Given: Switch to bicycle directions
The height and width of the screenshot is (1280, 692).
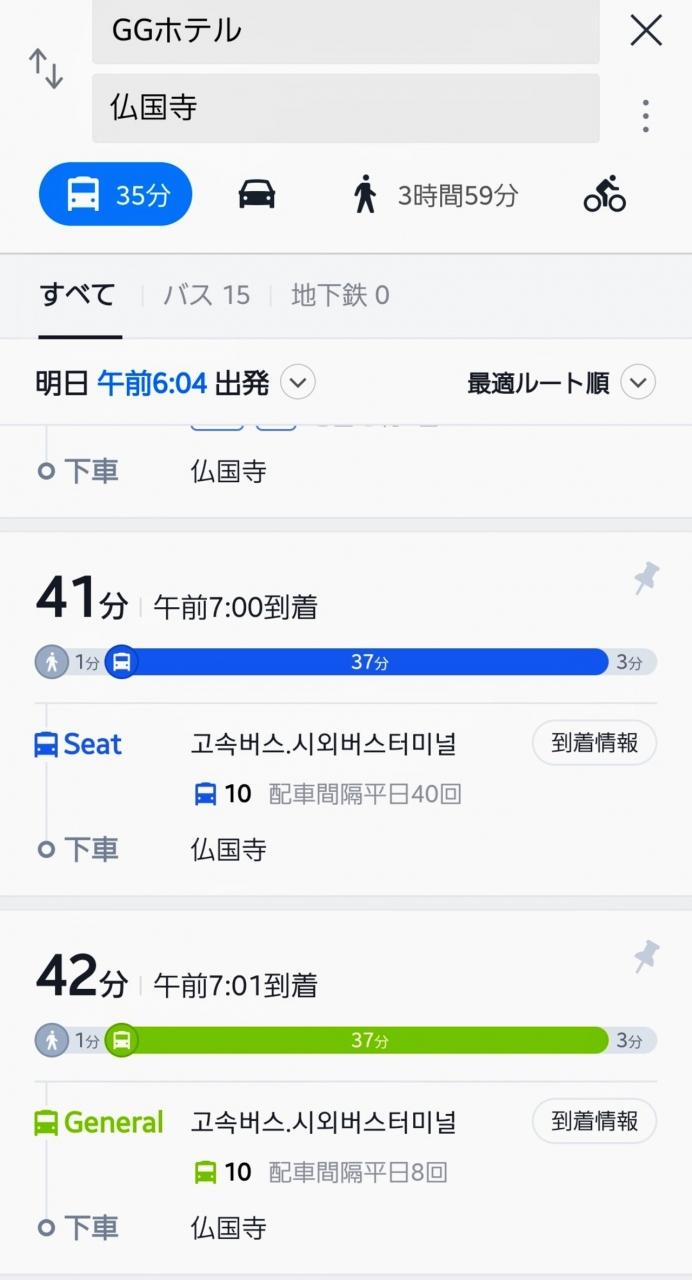Looking at the screenshot, I should tap(605, 195).
